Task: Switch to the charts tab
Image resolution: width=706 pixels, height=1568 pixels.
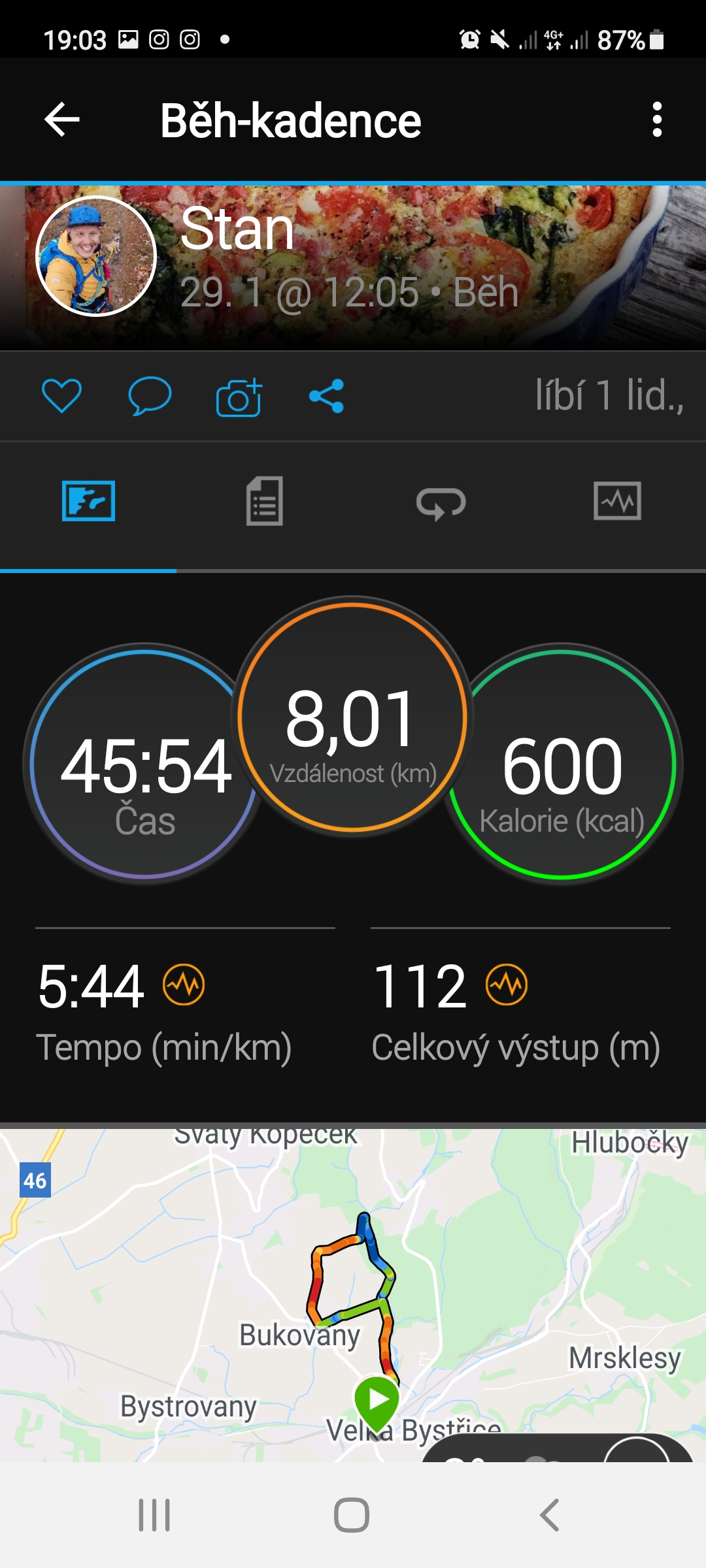Action: pos(617,501)
